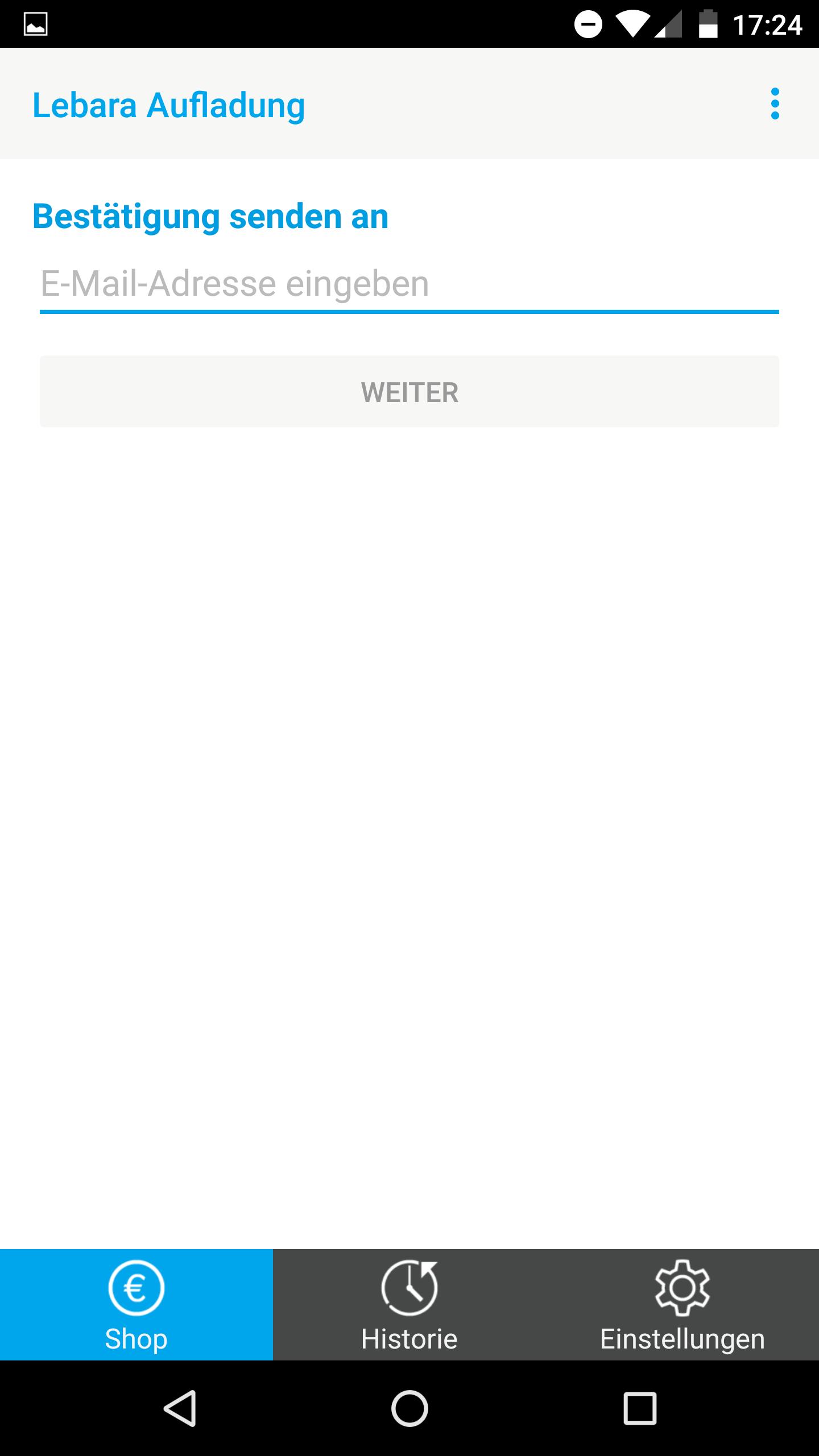Tap the WEITER button

click(x=409, y=392)
